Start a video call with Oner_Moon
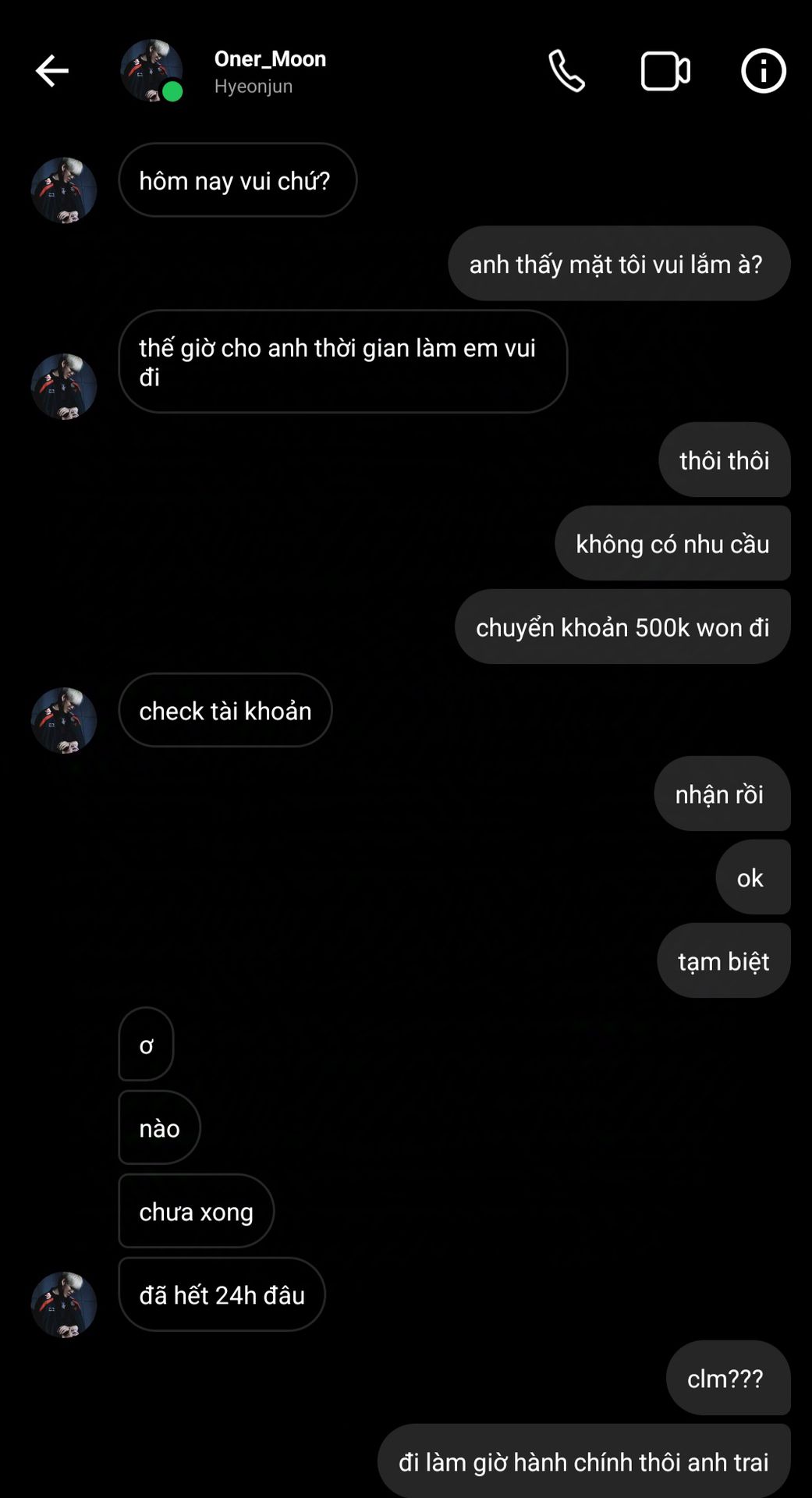 coord(665,71)
